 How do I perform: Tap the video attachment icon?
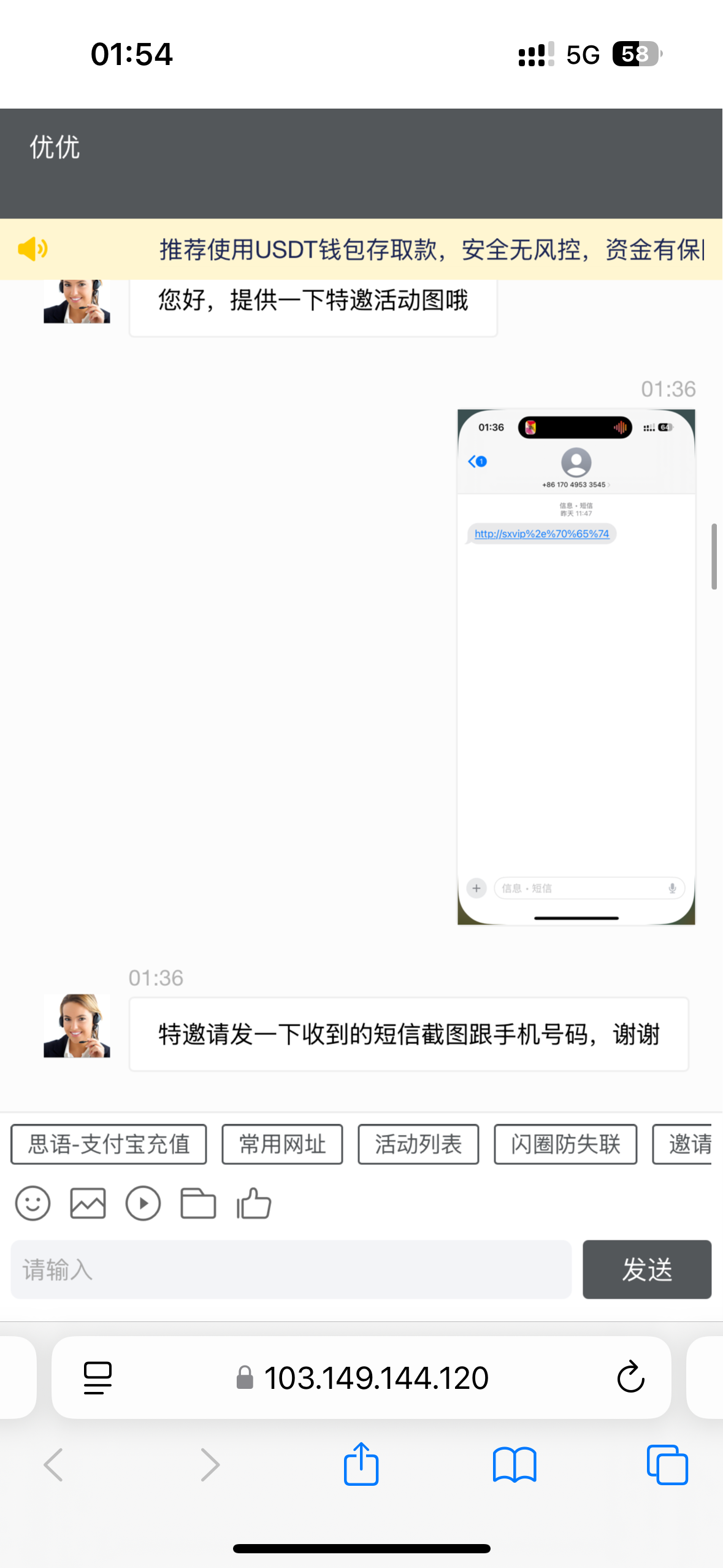143,1203
